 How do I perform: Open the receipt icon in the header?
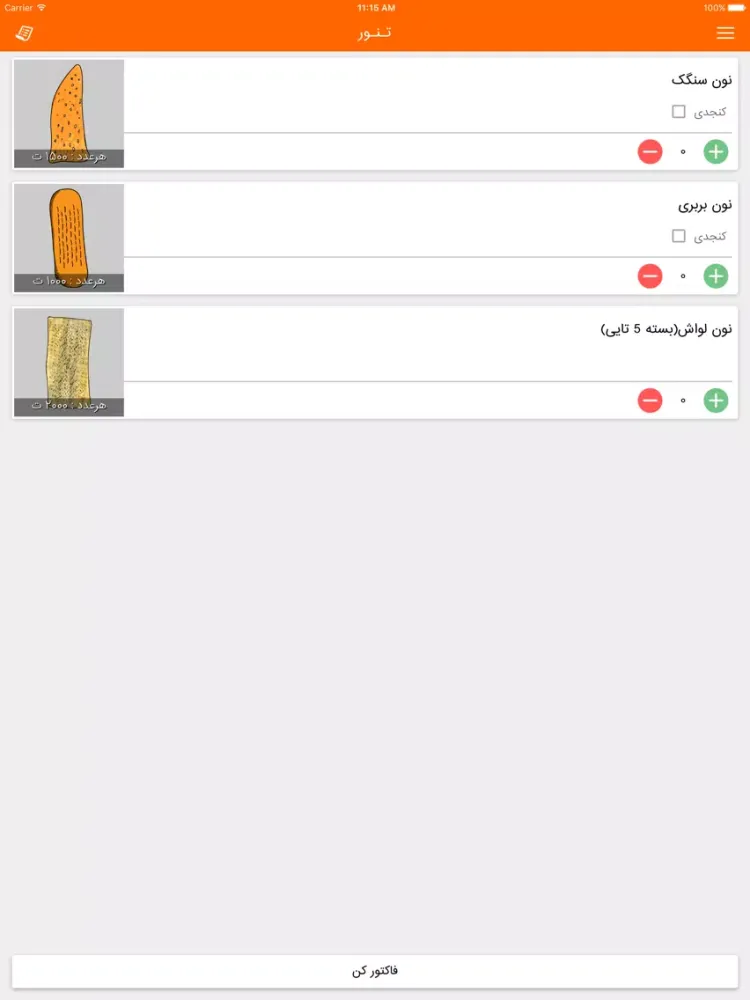click(24, 33)
